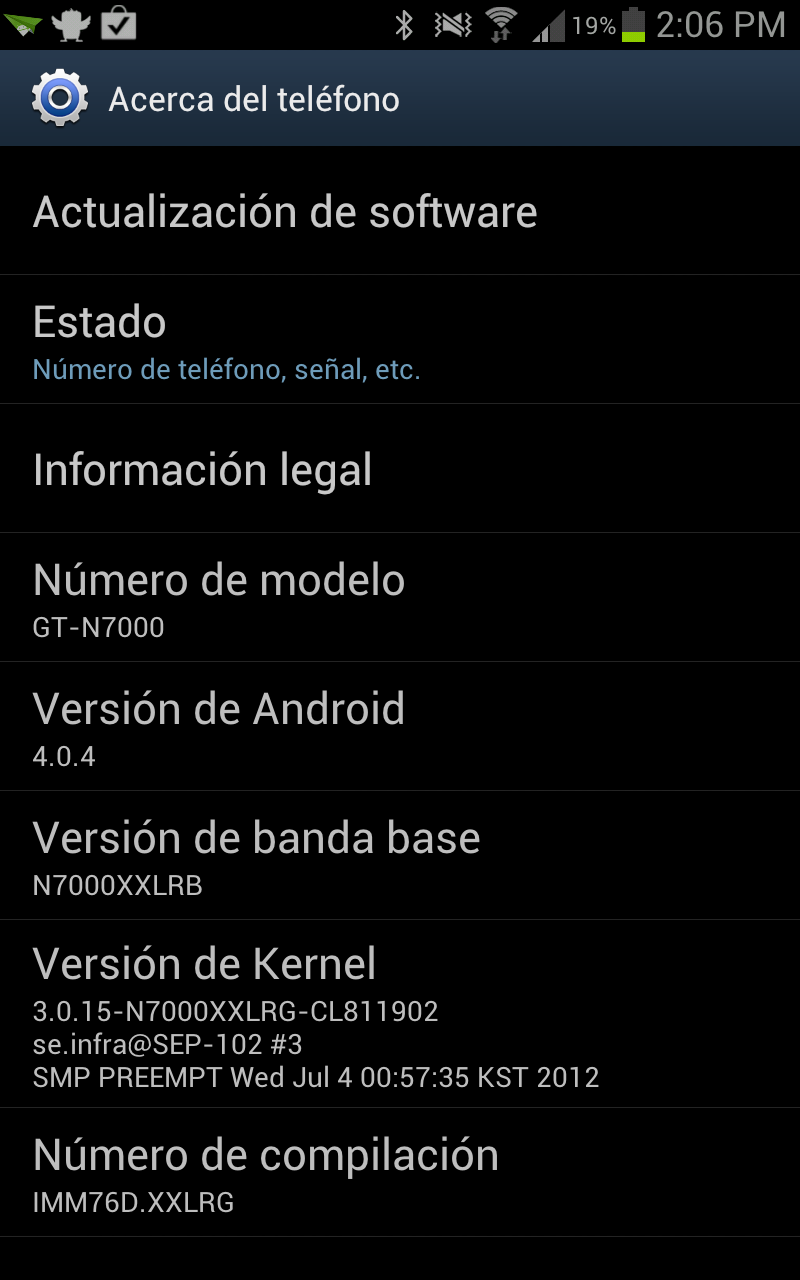Tap the Número de modelo row

[400, 598]
